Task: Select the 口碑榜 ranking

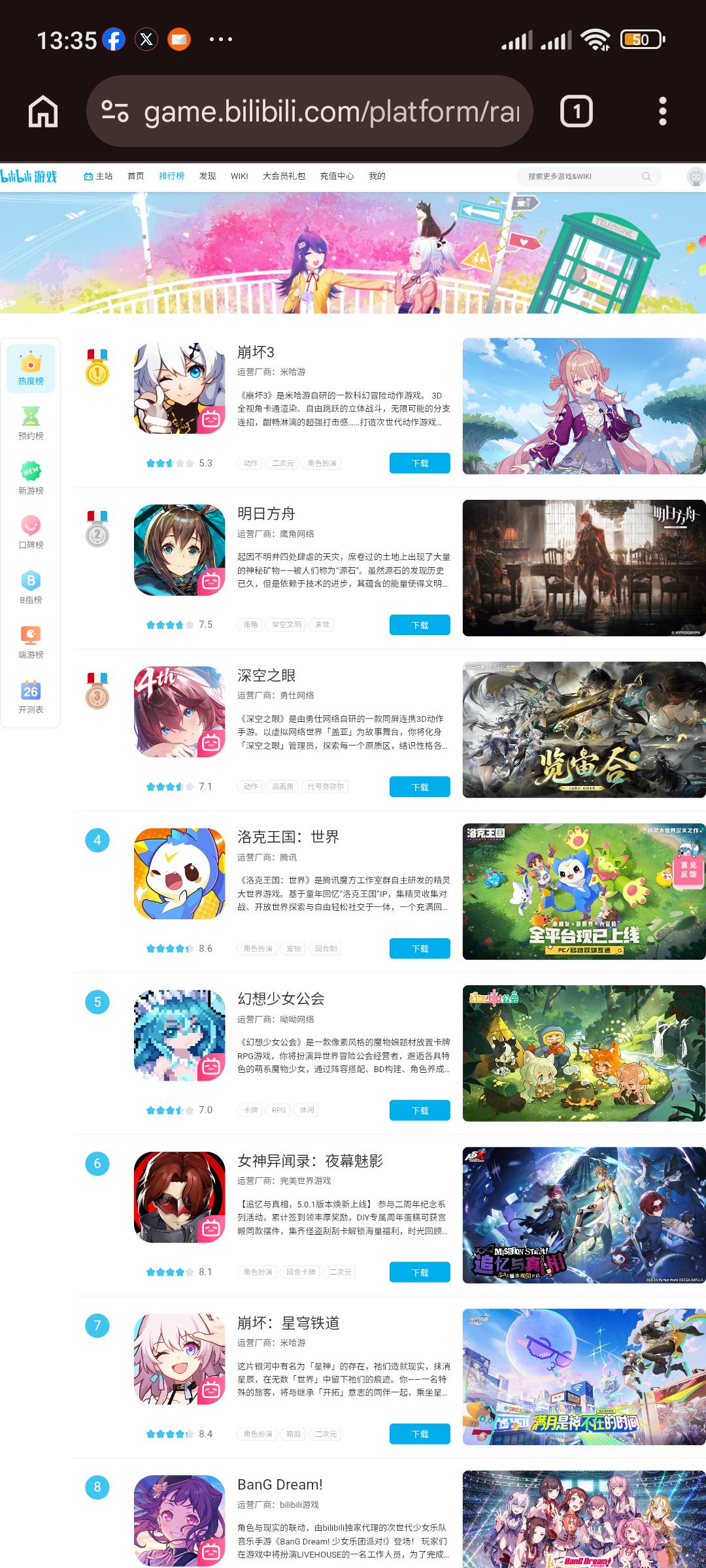Action: point(31,532)
